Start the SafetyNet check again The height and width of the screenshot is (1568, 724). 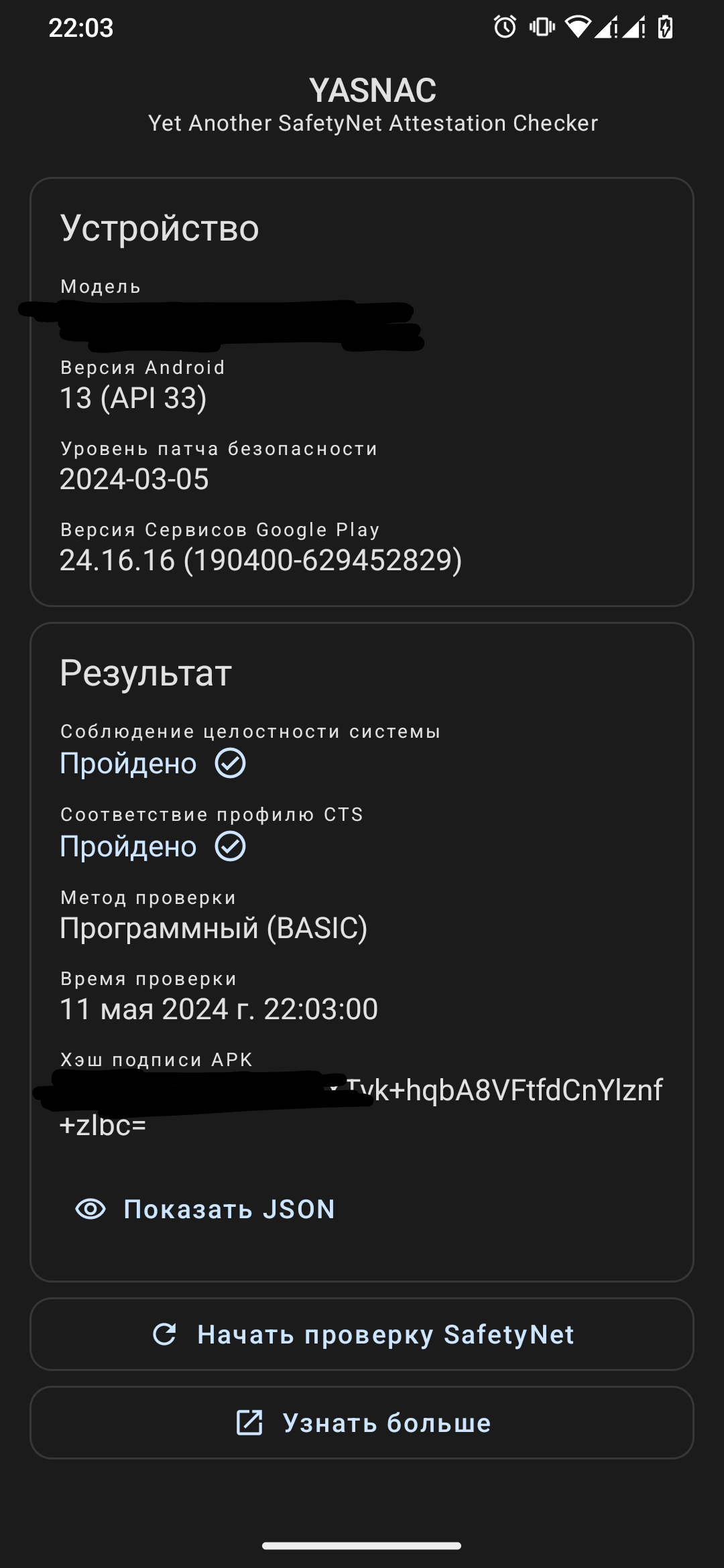362,1334
